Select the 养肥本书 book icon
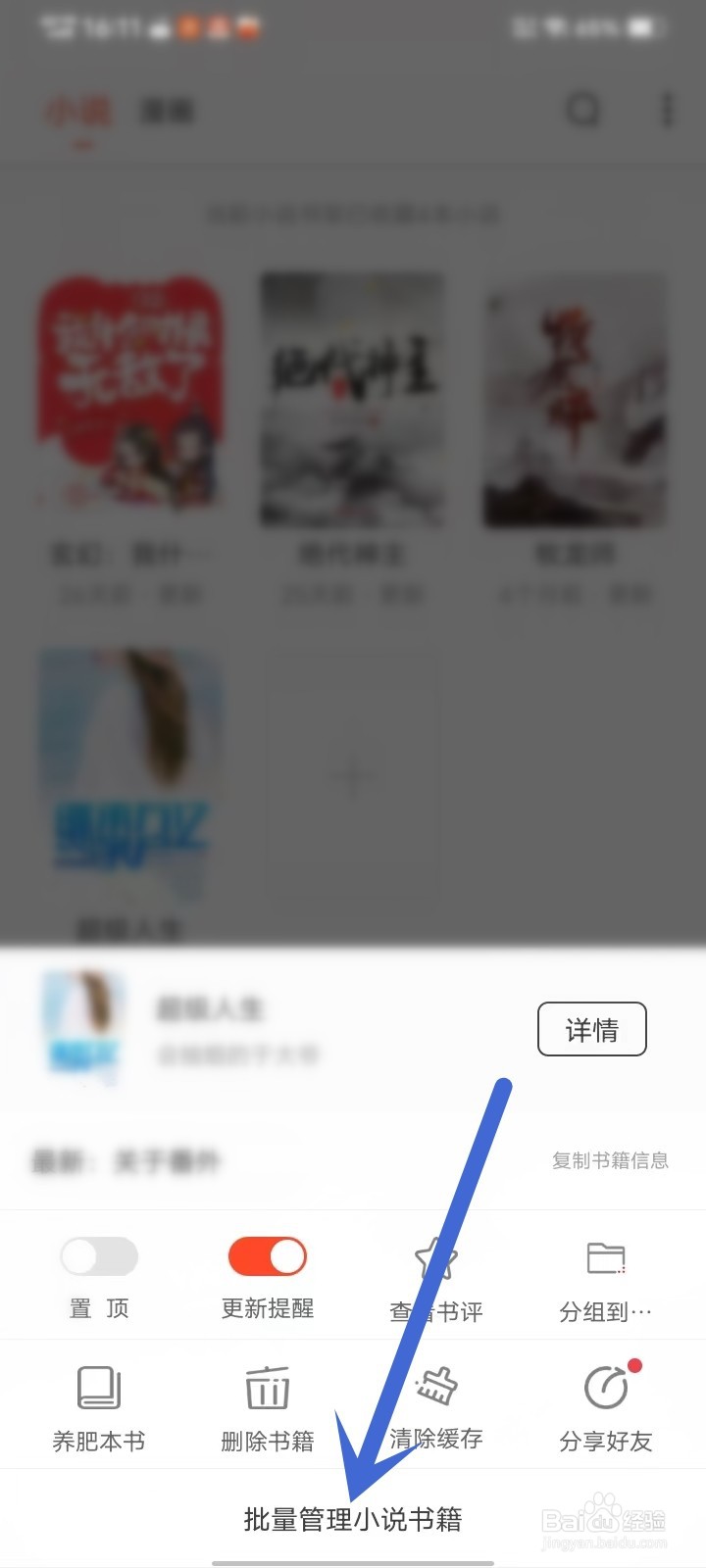The image size is (706, 1568). (x=97, y=1387)
